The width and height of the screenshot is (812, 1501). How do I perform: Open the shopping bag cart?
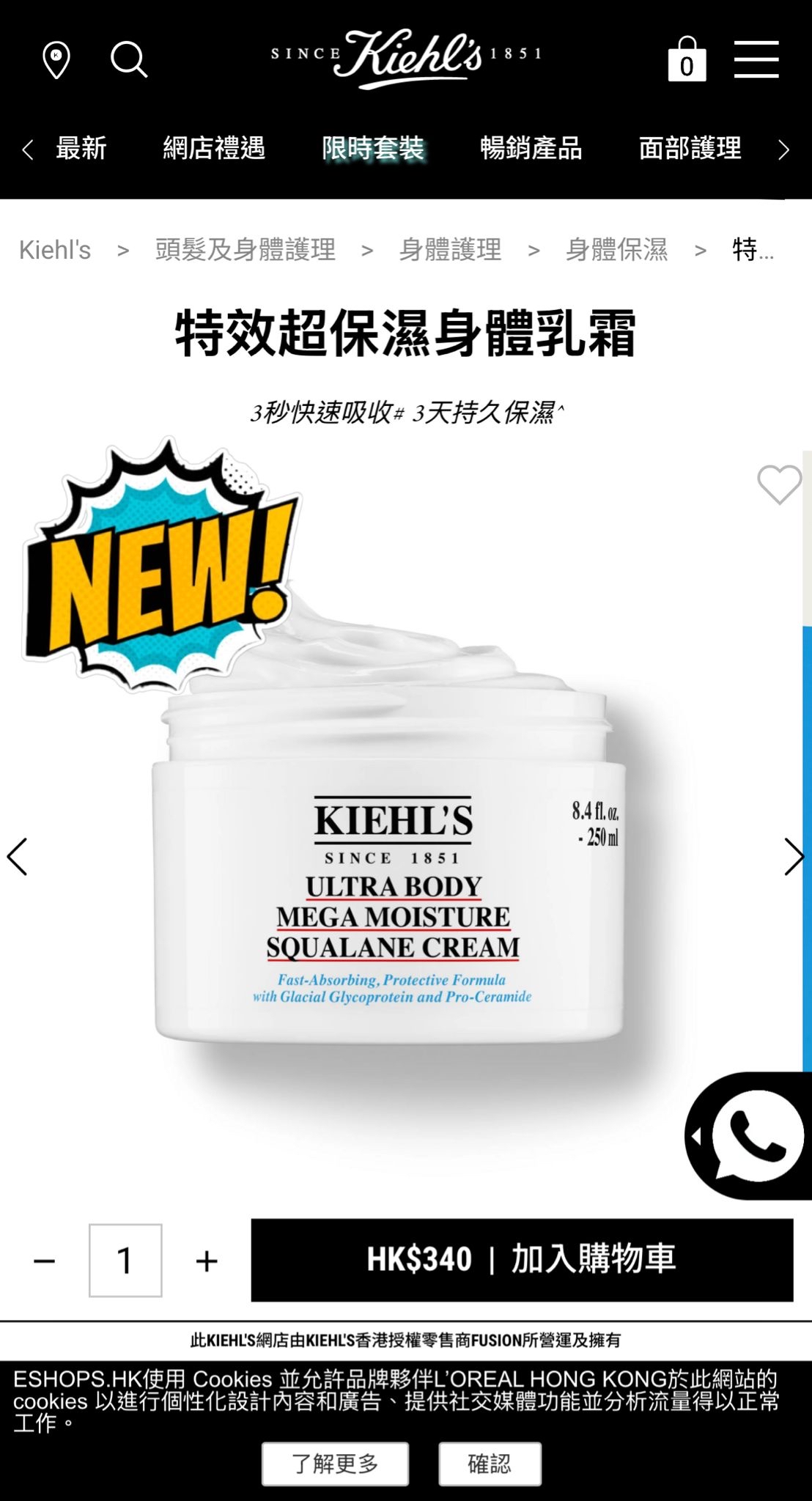[x=687, y=59]
